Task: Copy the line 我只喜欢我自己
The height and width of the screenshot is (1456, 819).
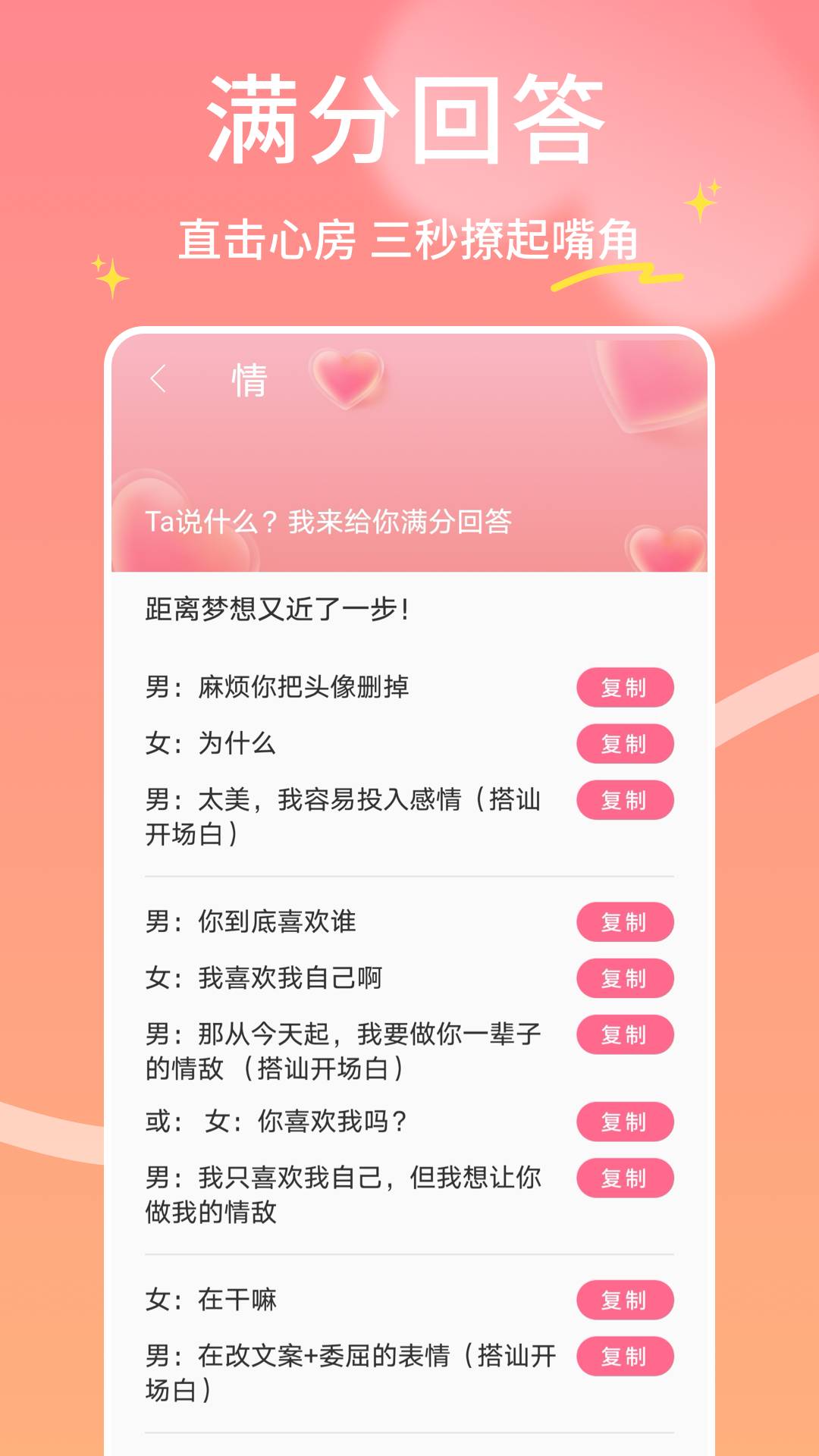Action: (x=624, y=1179)
